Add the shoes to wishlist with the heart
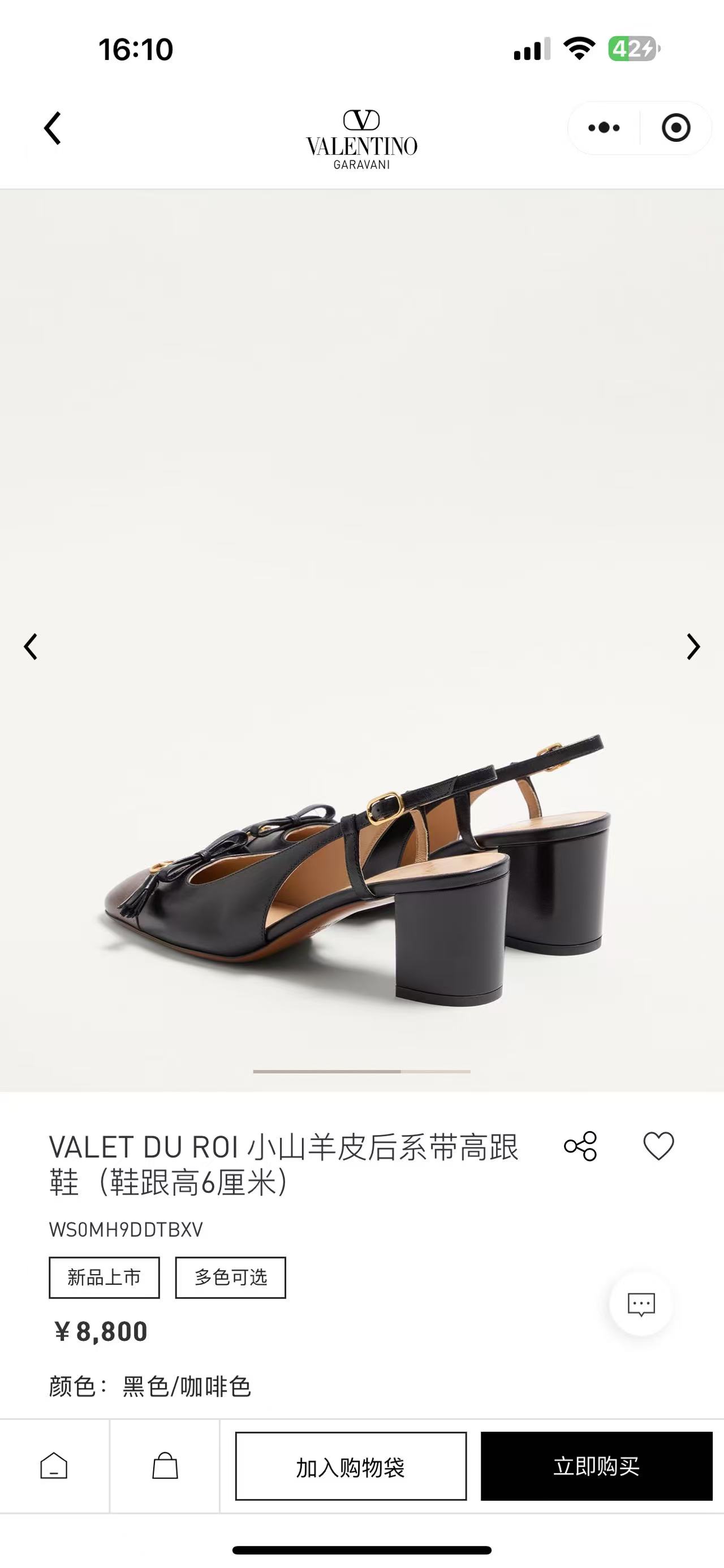 coord(659,1146)
